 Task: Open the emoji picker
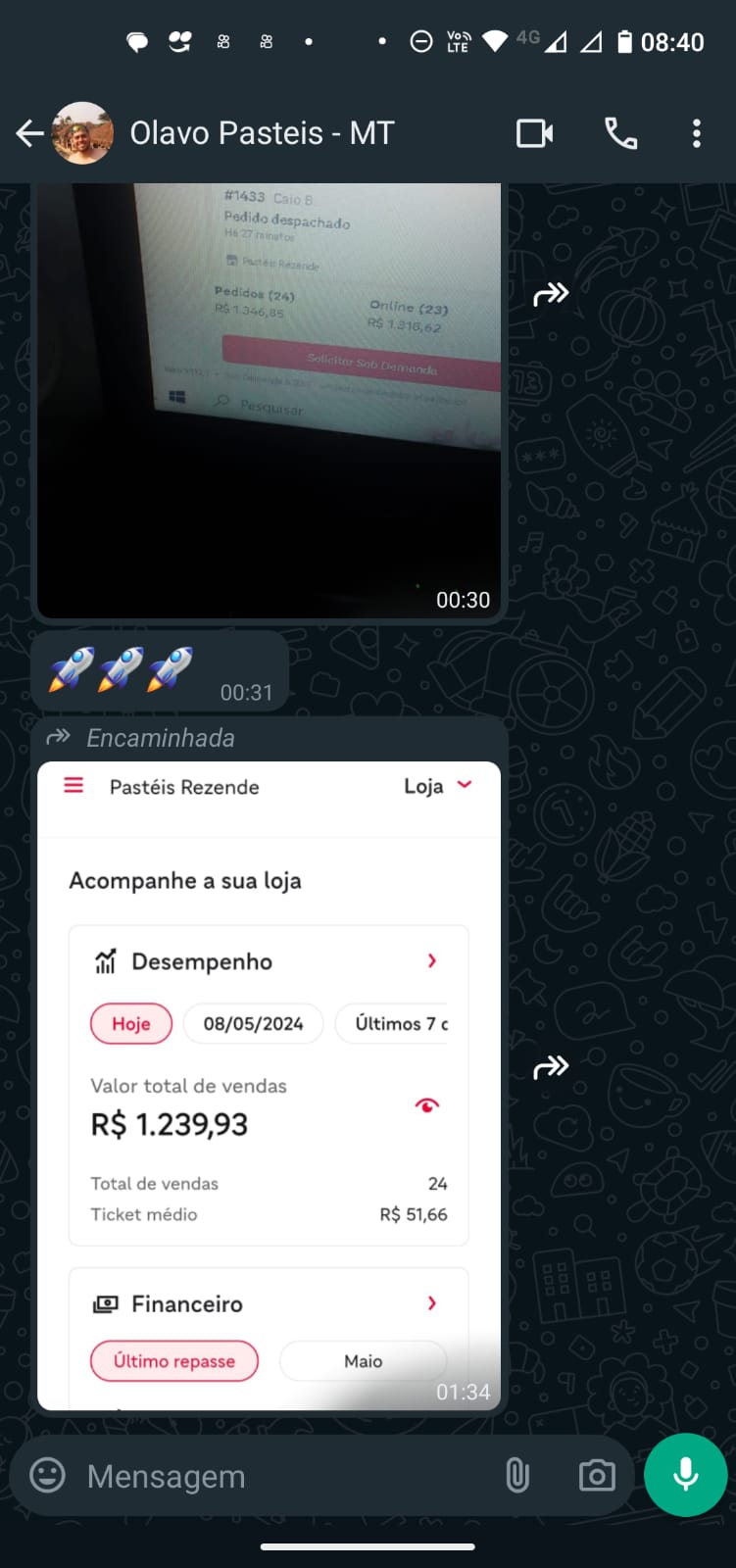pyautogui.click(x=47, y=1475)
